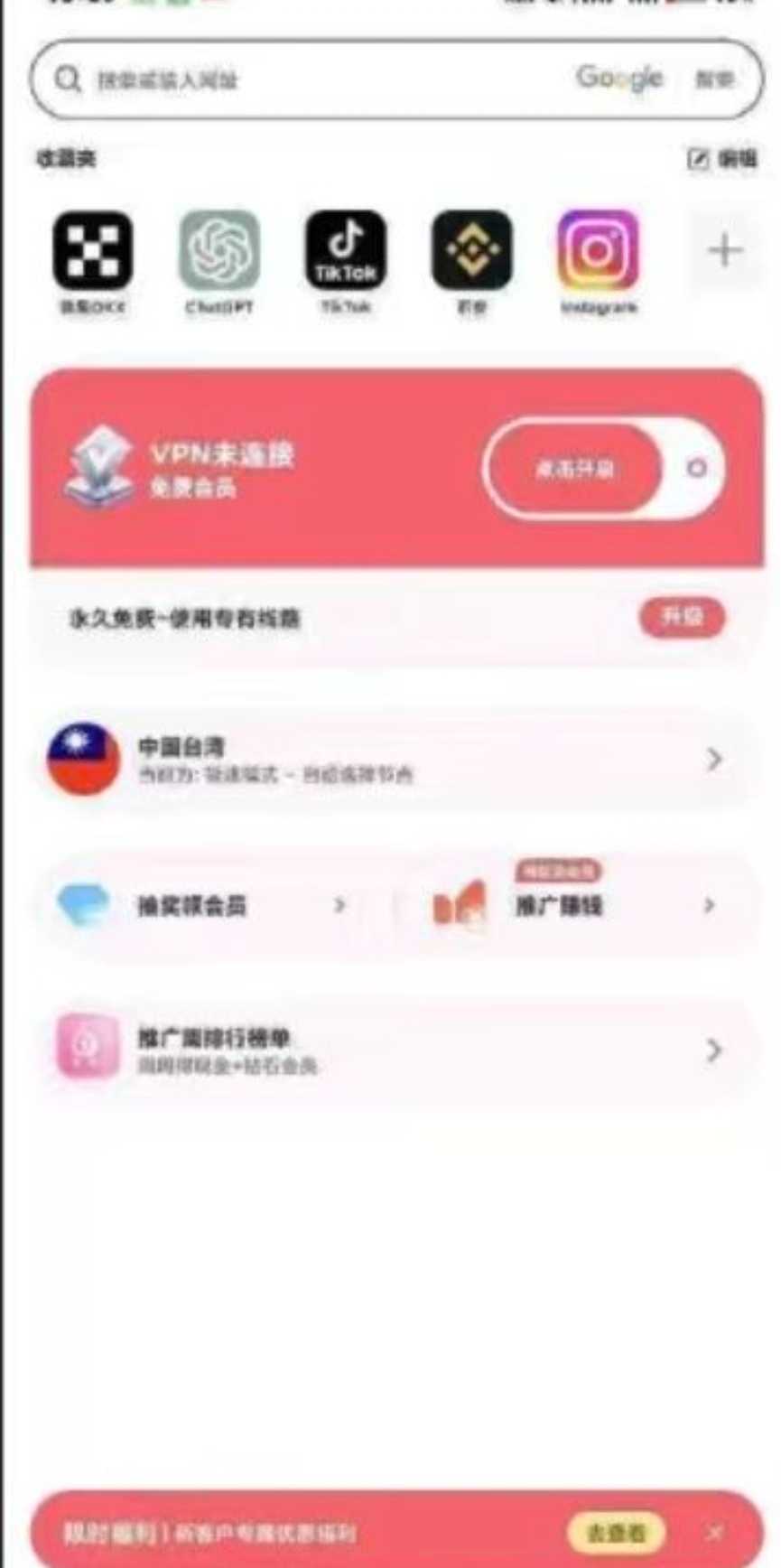Expand the 推广周排行榜单 ranking row
This screenshot has width=781, height=1568.
click(715, 1050)
